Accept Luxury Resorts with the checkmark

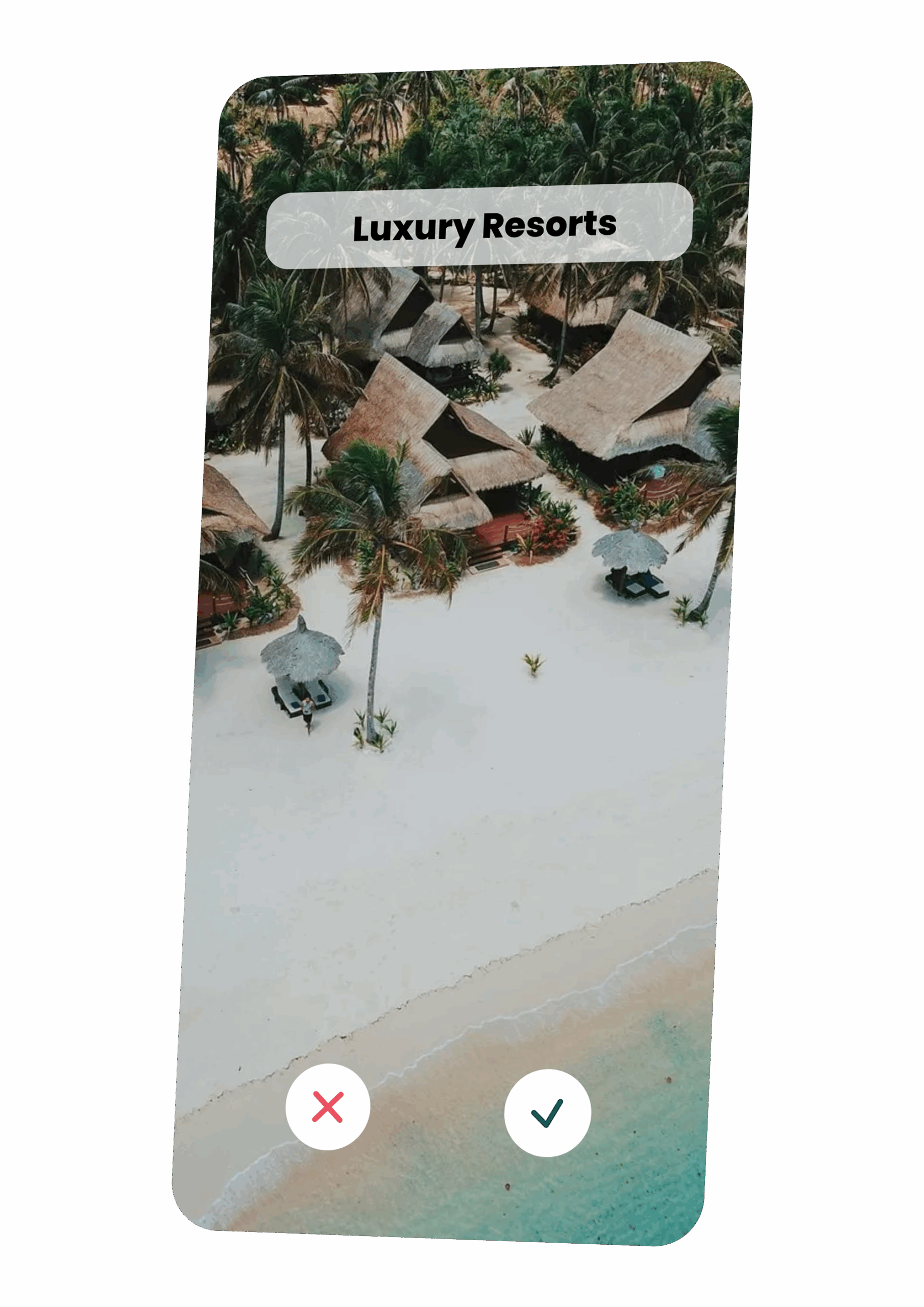[547, 1113]
